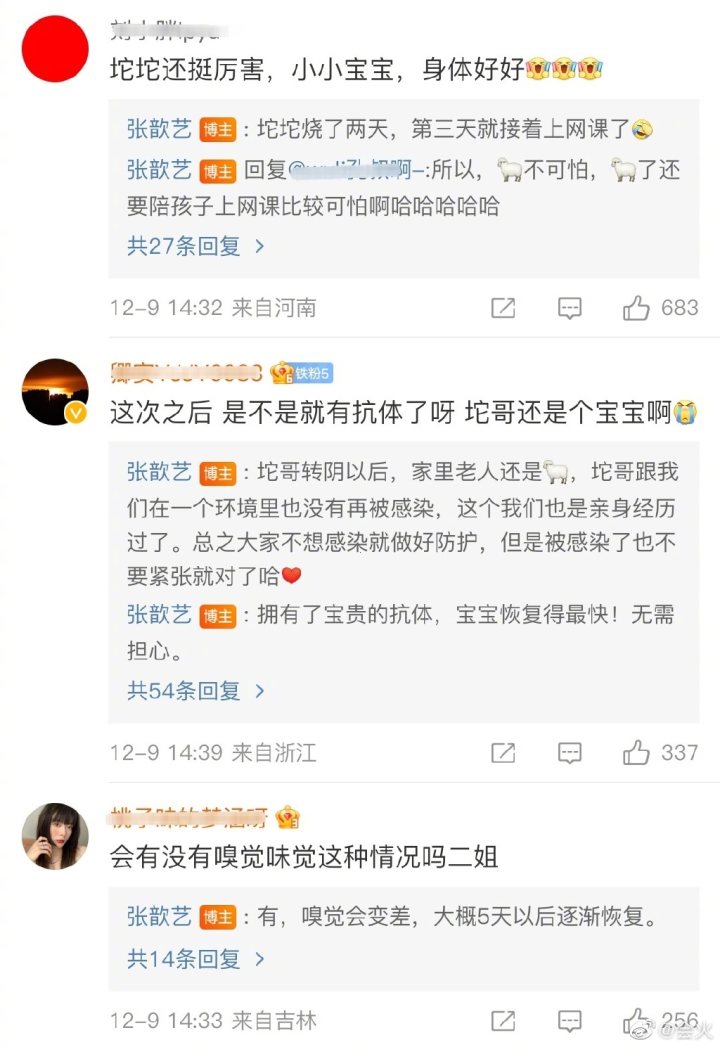The width and height of the screenshot is (720, 1047).
Task: View the 共14条回复 replies
Action: [x=196, y=959]
